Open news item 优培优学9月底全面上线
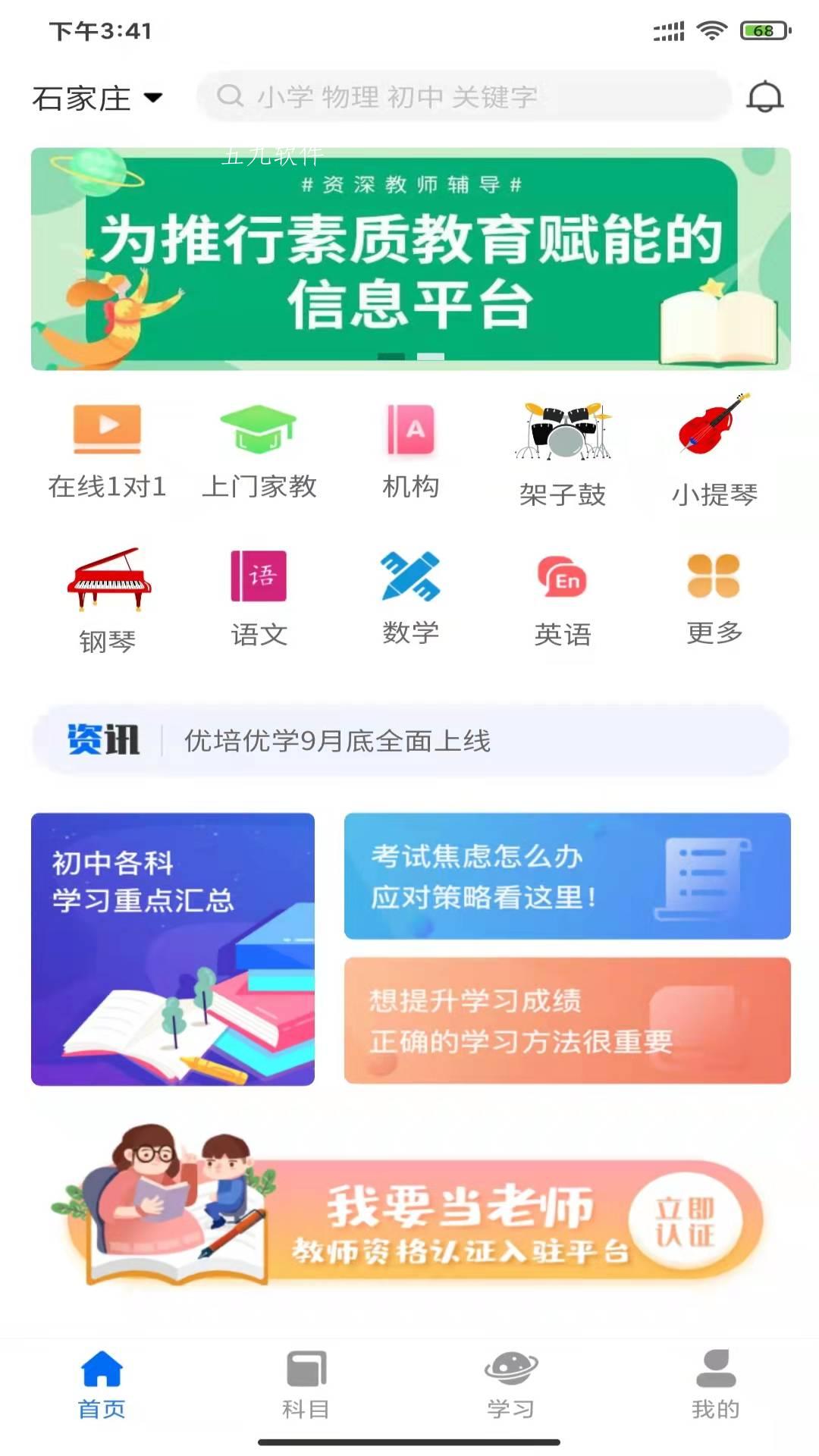The image size is (819, 1456). pyautogui.click(x=337, y=741)
